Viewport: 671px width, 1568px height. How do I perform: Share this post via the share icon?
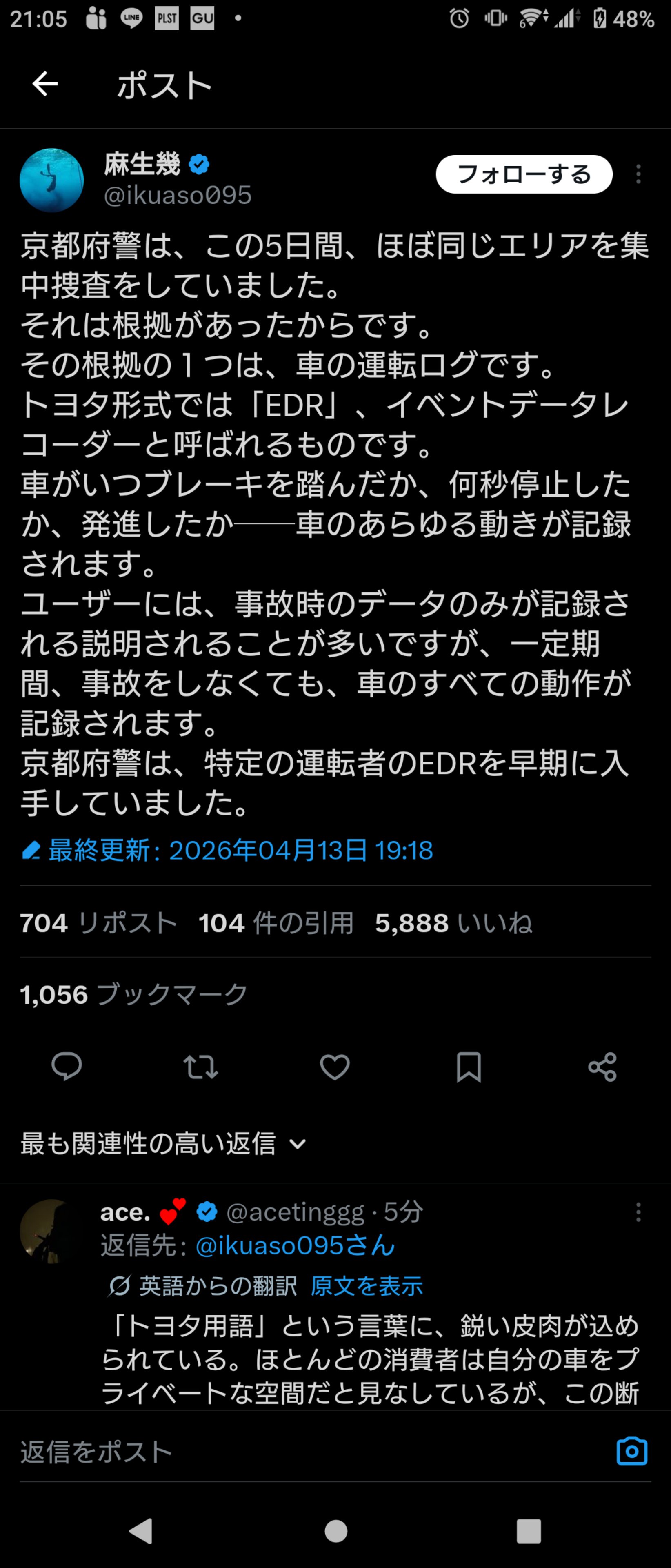(x=602, y=1067)
